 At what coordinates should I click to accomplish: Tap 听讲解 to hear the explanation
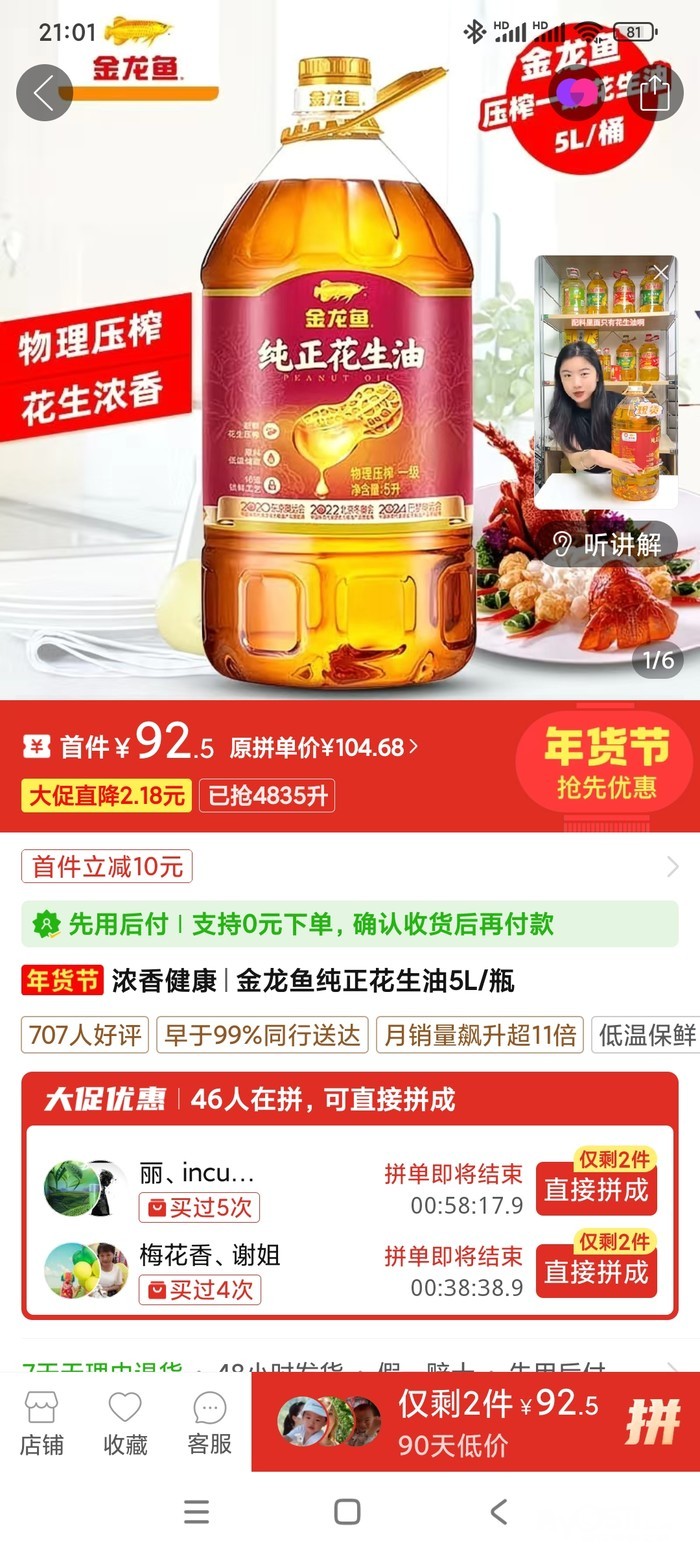pyautogui.click(x=610, y=544)
